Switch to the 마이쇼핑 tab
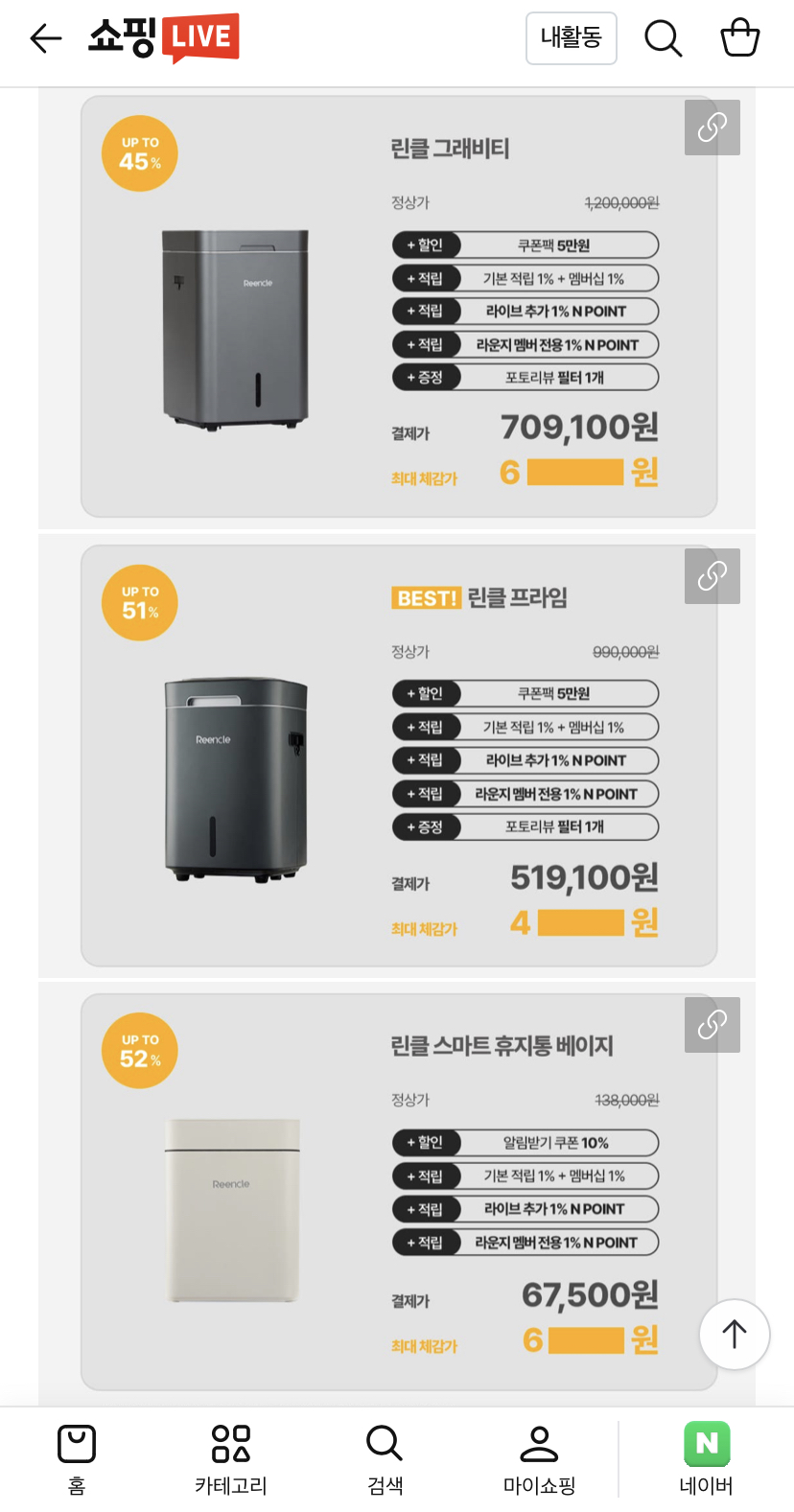794x1512 pixels. (540, 1459)
